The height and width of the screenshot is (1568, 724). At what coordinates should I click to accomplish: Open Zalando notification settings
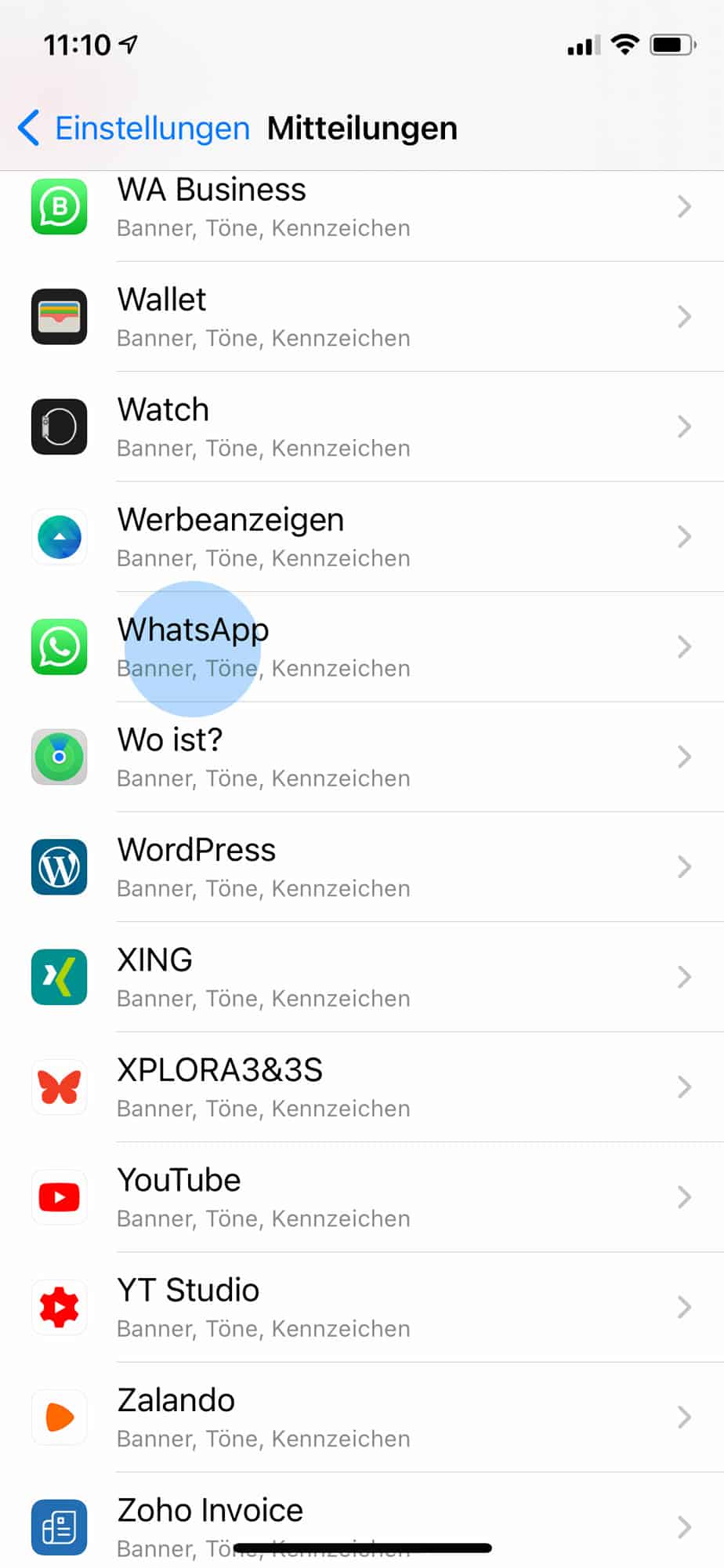(x=362, y=1417)
